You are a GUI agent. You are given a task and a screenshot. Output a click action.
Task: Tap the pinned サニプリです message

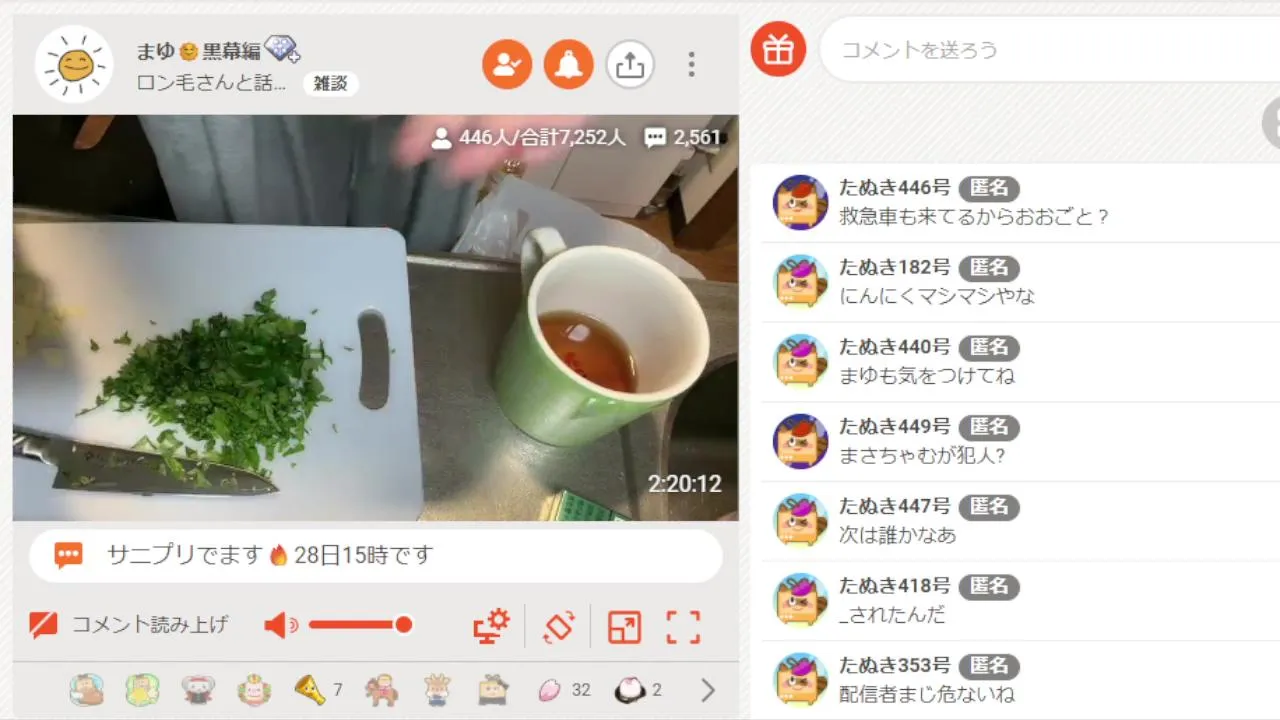click(375, 555)
